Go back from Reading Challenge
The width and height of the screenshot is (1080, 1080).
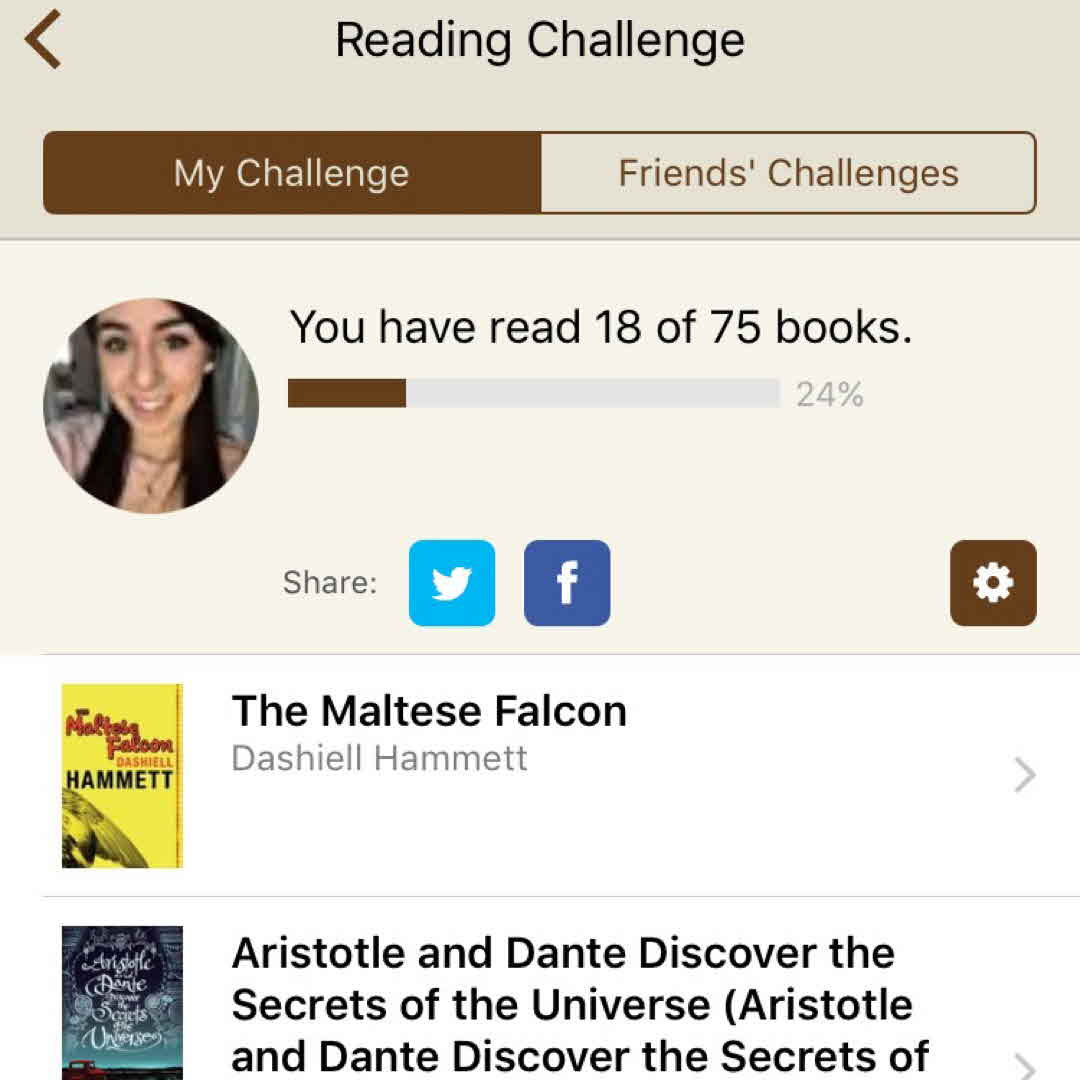[x=44, y=42]
